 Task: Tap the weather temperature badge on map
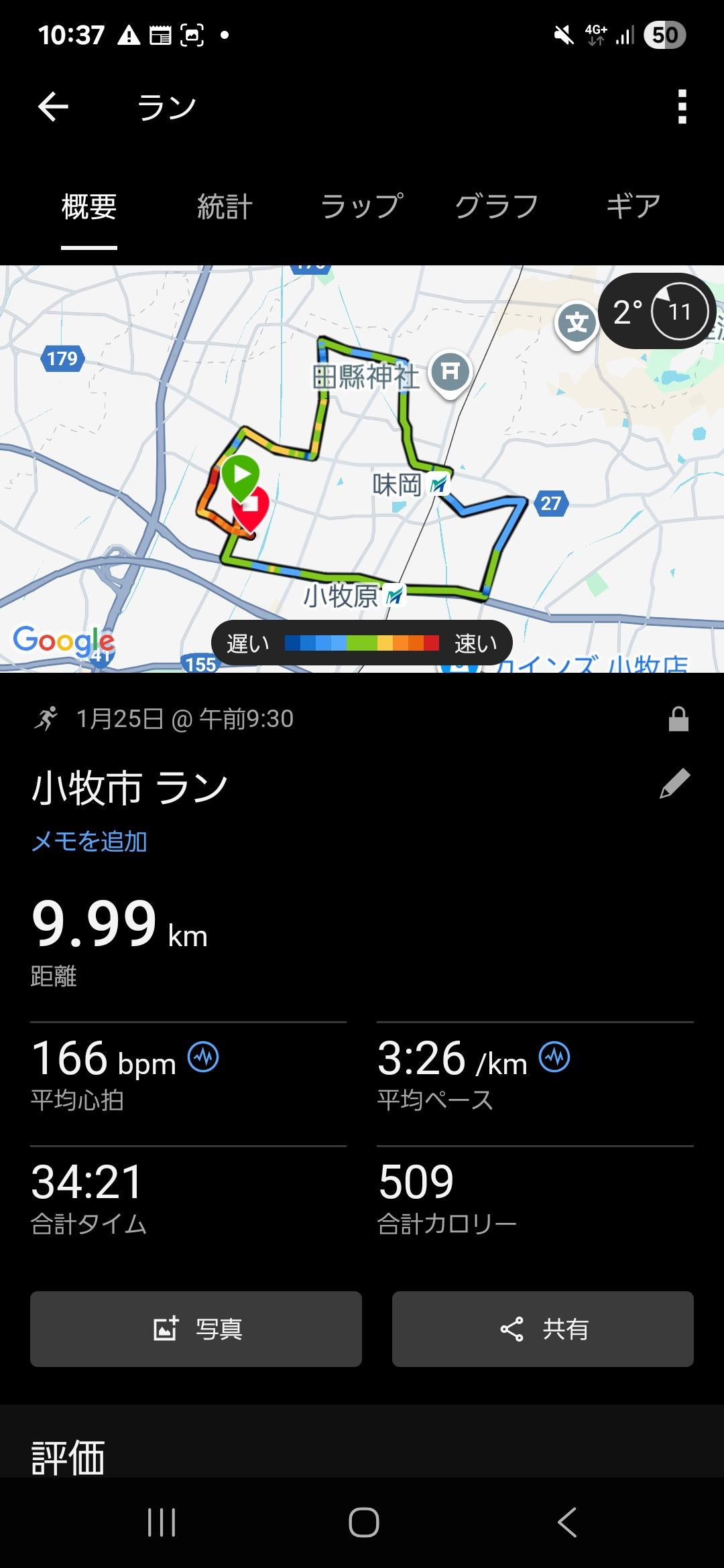tap(657, 312)
